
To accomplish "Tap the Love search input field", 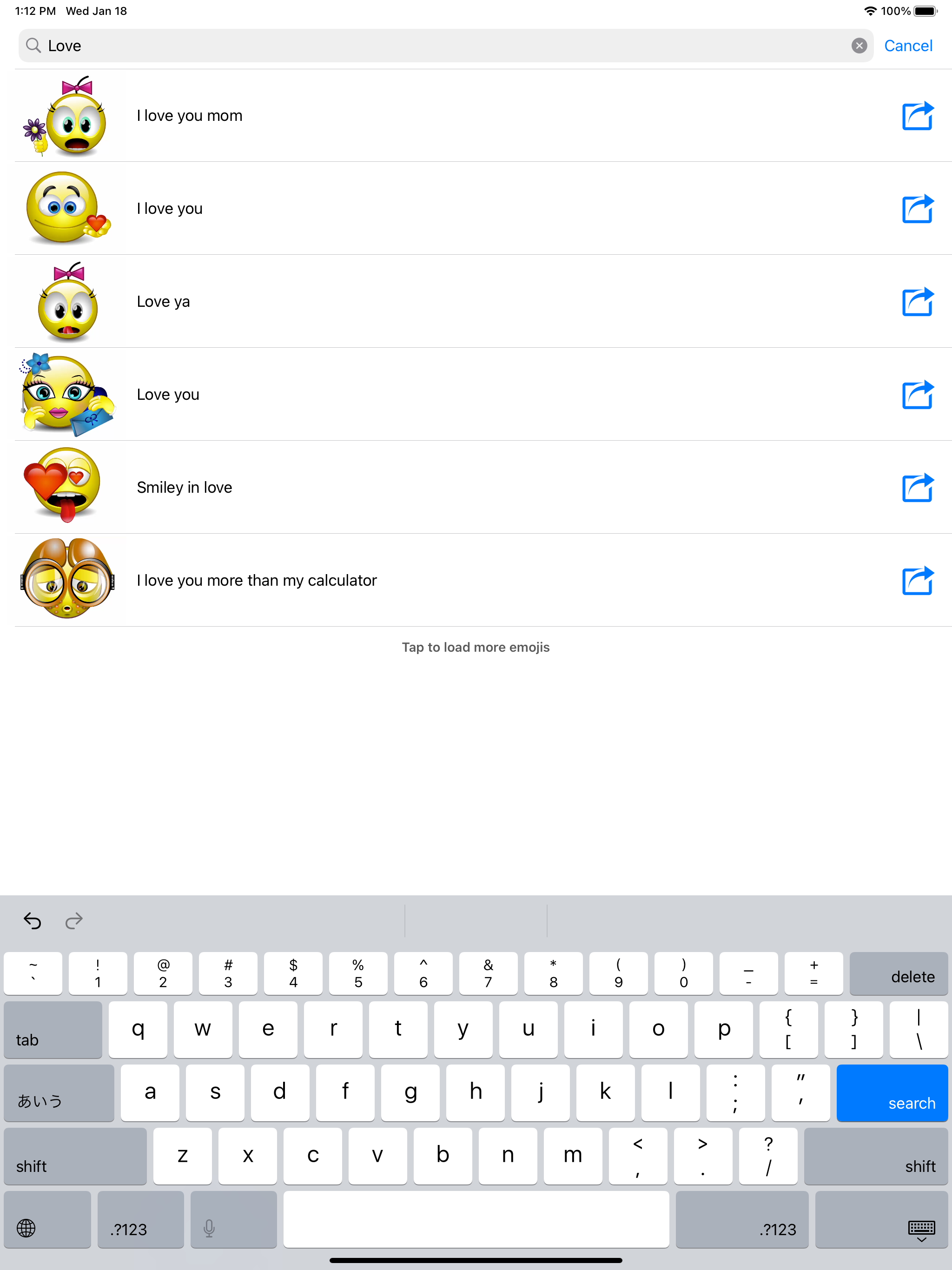I will click(x=402, y=46).
